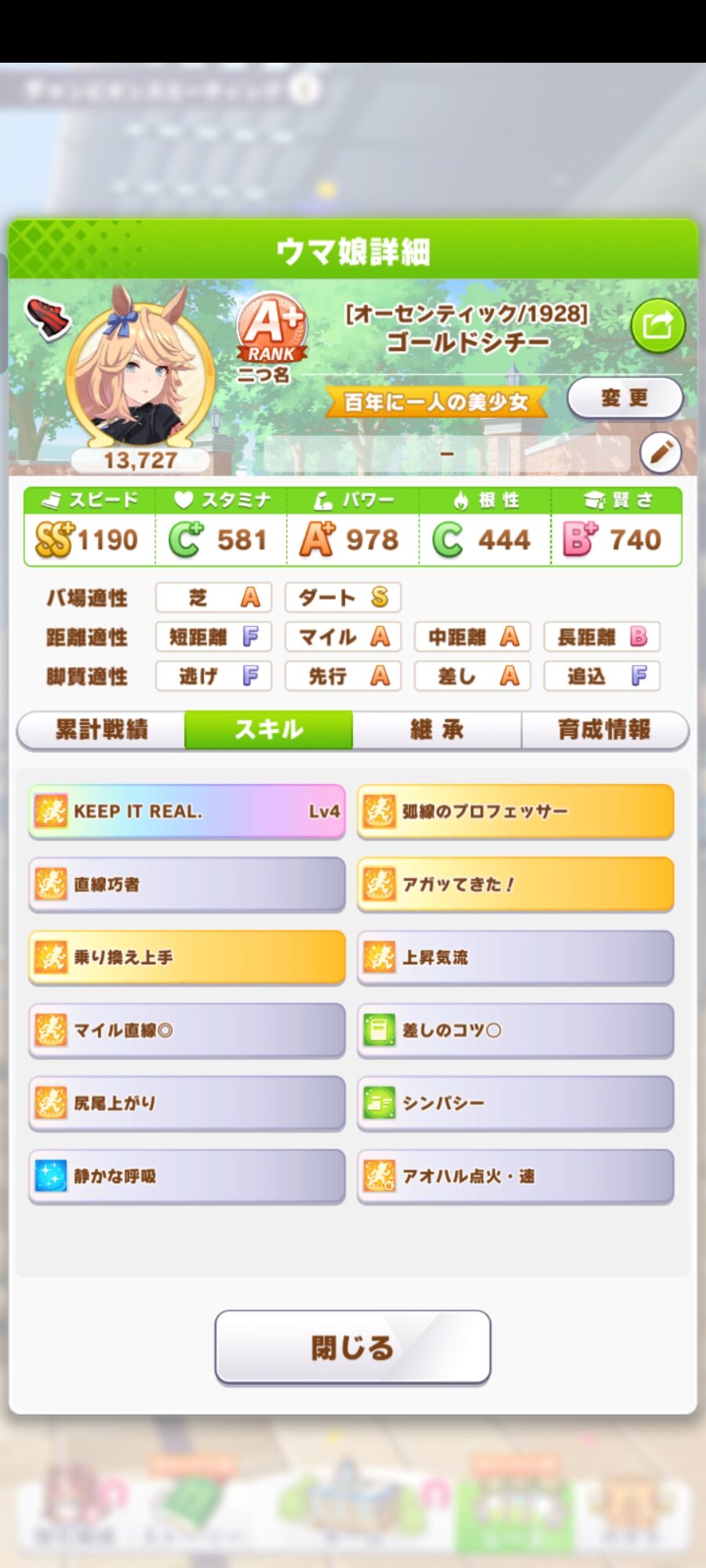View the 乗り換え上手 skill details
Screen dimensions: 706x1568
click(187, 957)
